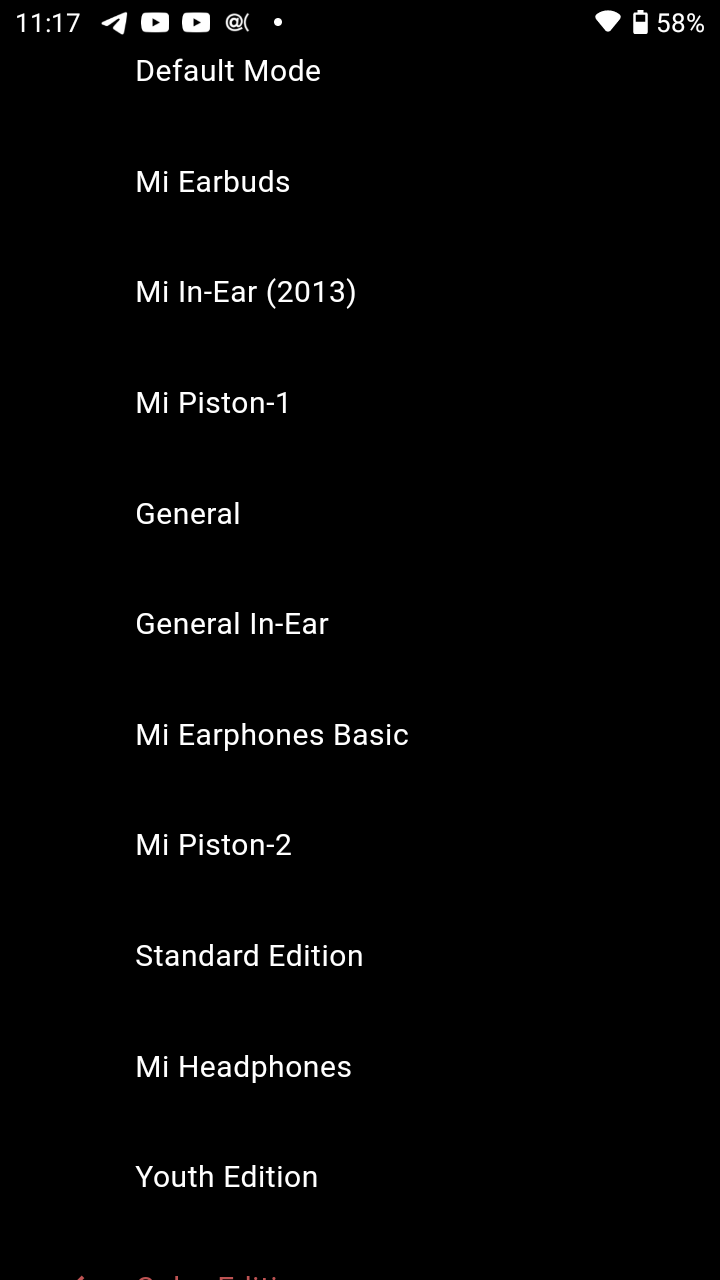The width and height of the screenshot is (720, 1280).
Task: Choose Youth Edition
Action: 227,1177
